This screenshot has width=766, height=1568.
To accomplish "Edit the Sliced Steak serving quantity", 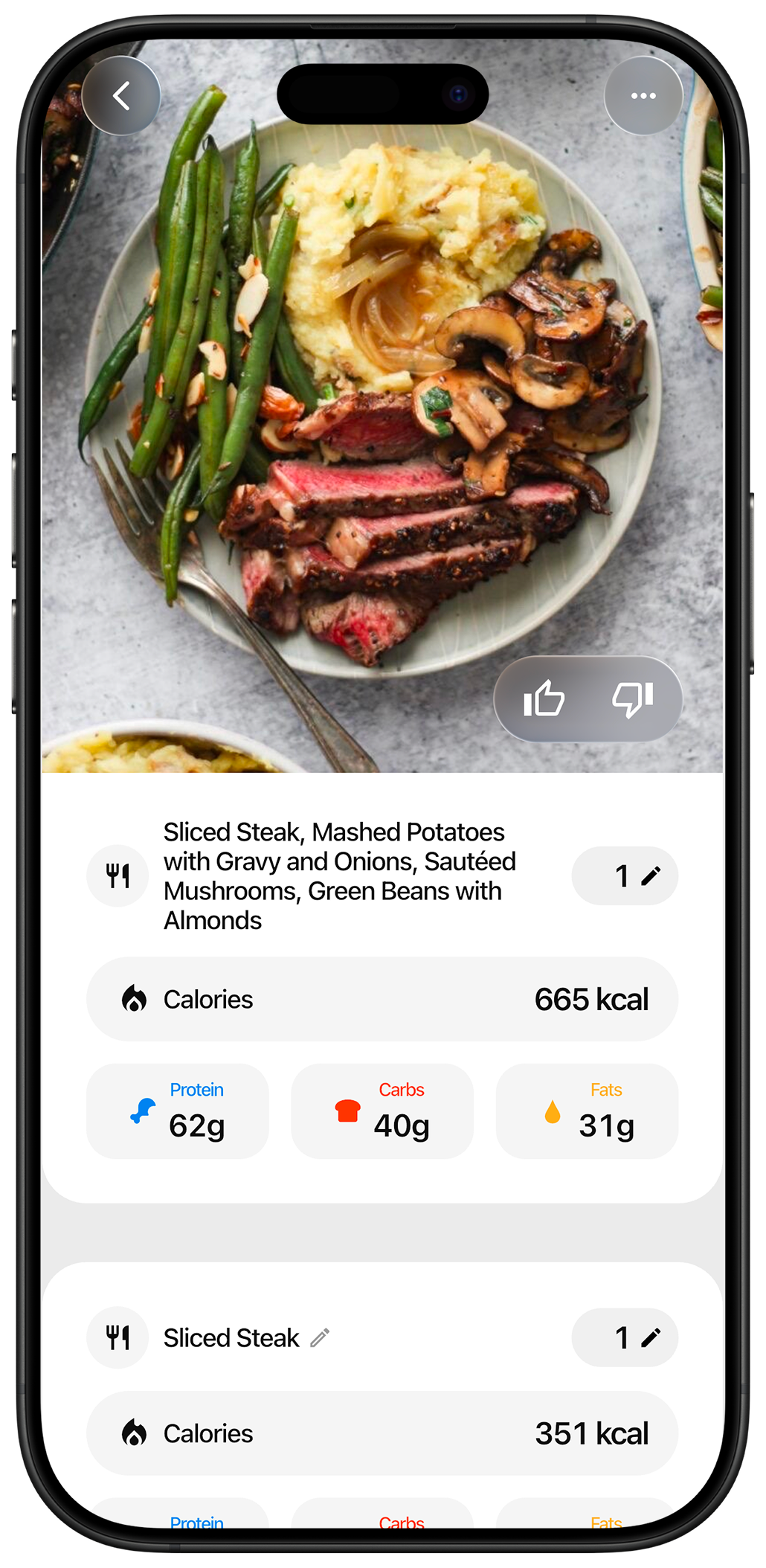I will click(x=625, y=1338).
